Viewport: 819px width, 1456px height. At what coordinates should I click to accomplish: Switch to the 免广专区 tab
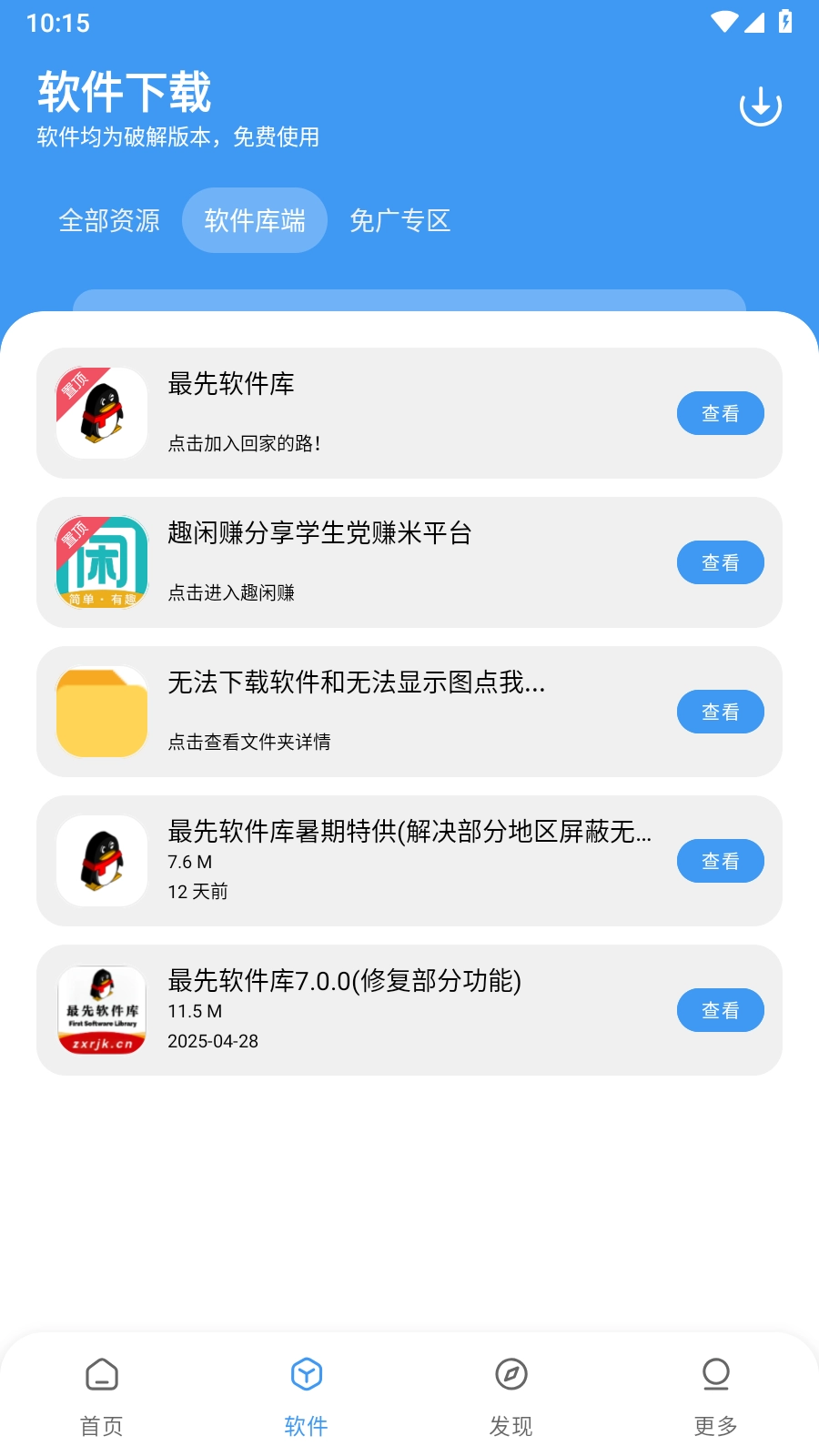(400, 220)
